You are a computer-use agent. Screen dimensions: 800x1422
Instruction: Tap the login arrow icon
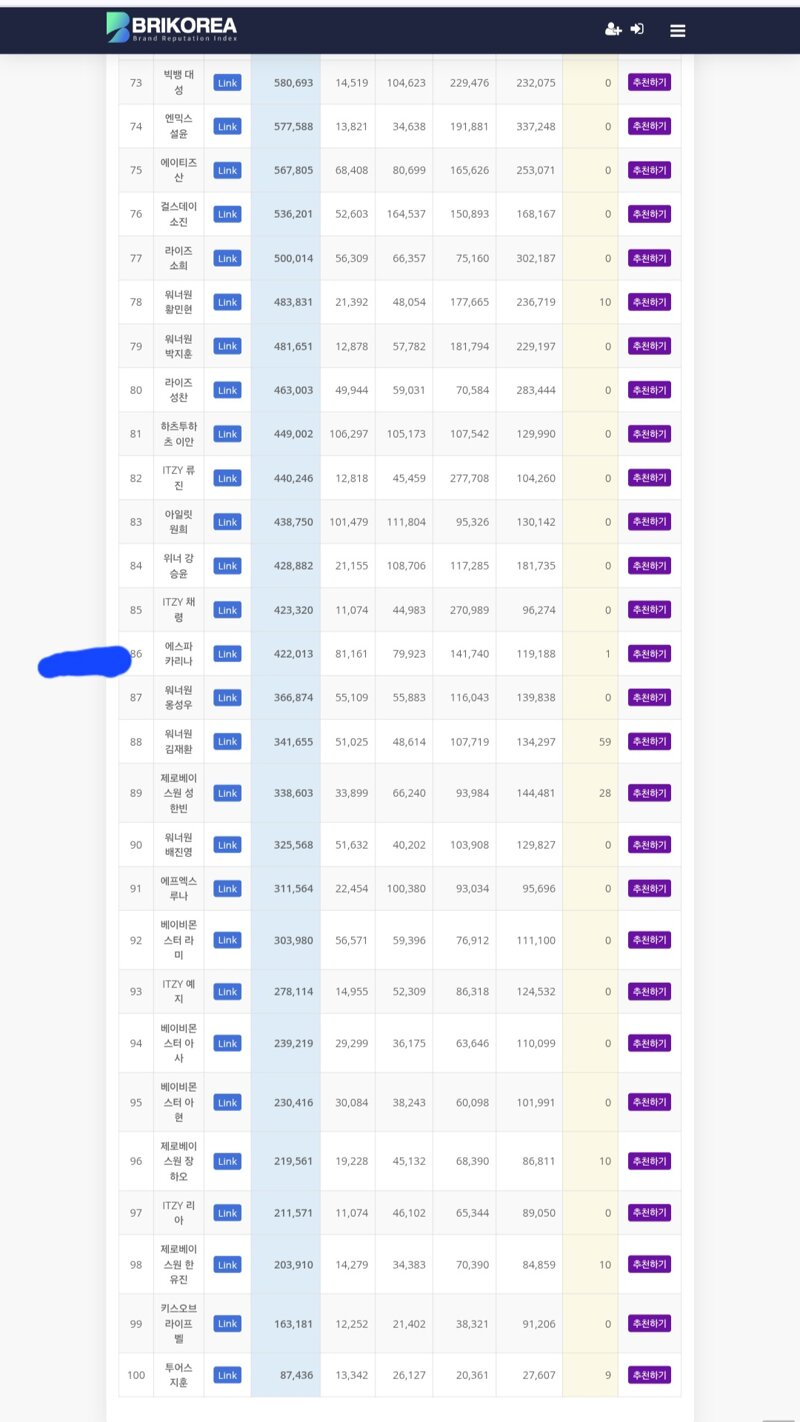[637, 29]
